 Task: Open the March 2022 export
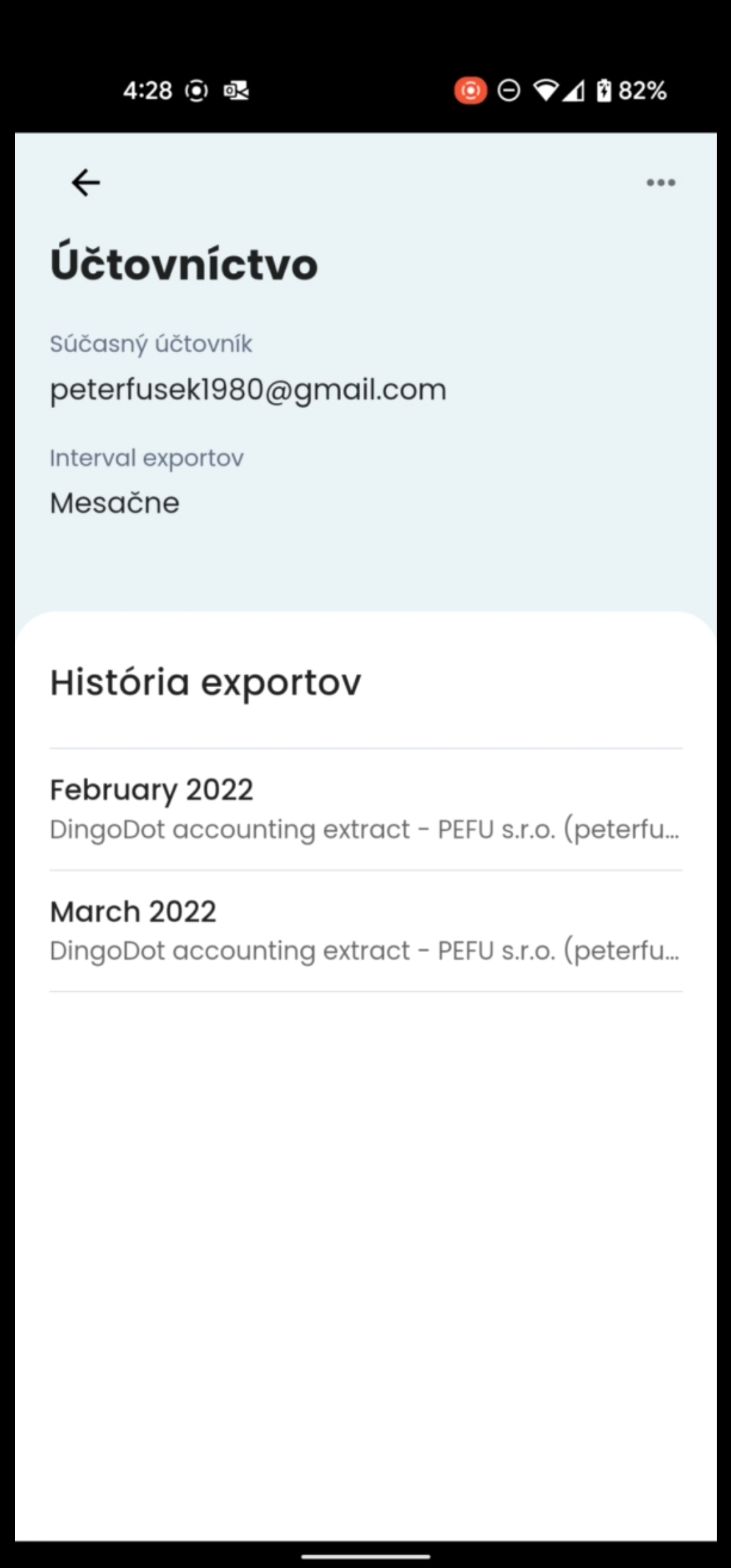(x=365, y=932)
